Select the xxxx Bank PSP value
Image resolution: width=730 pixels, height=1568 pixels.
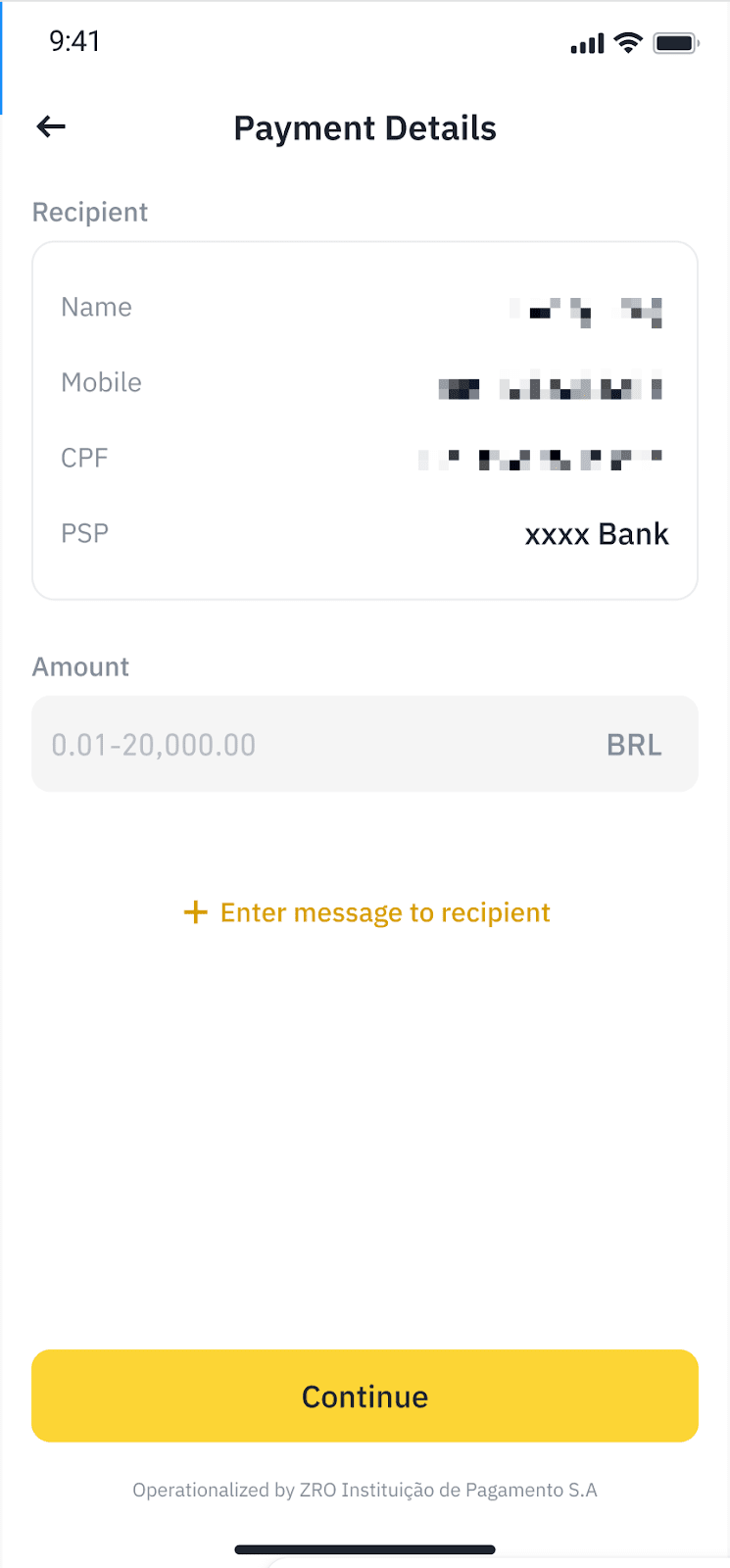point(596,533)
